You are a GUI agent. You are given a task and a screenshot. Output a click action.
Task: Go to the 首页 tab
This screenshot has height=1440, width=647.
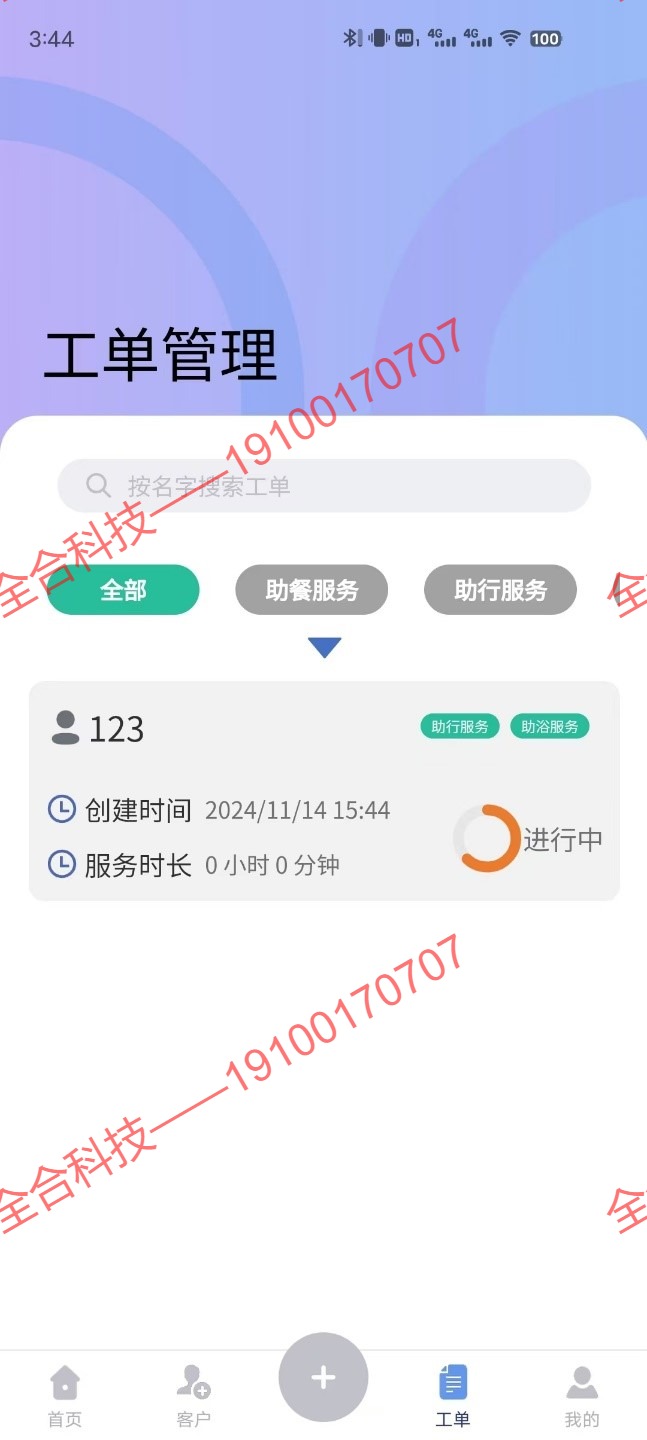(x=65, y=1395)
